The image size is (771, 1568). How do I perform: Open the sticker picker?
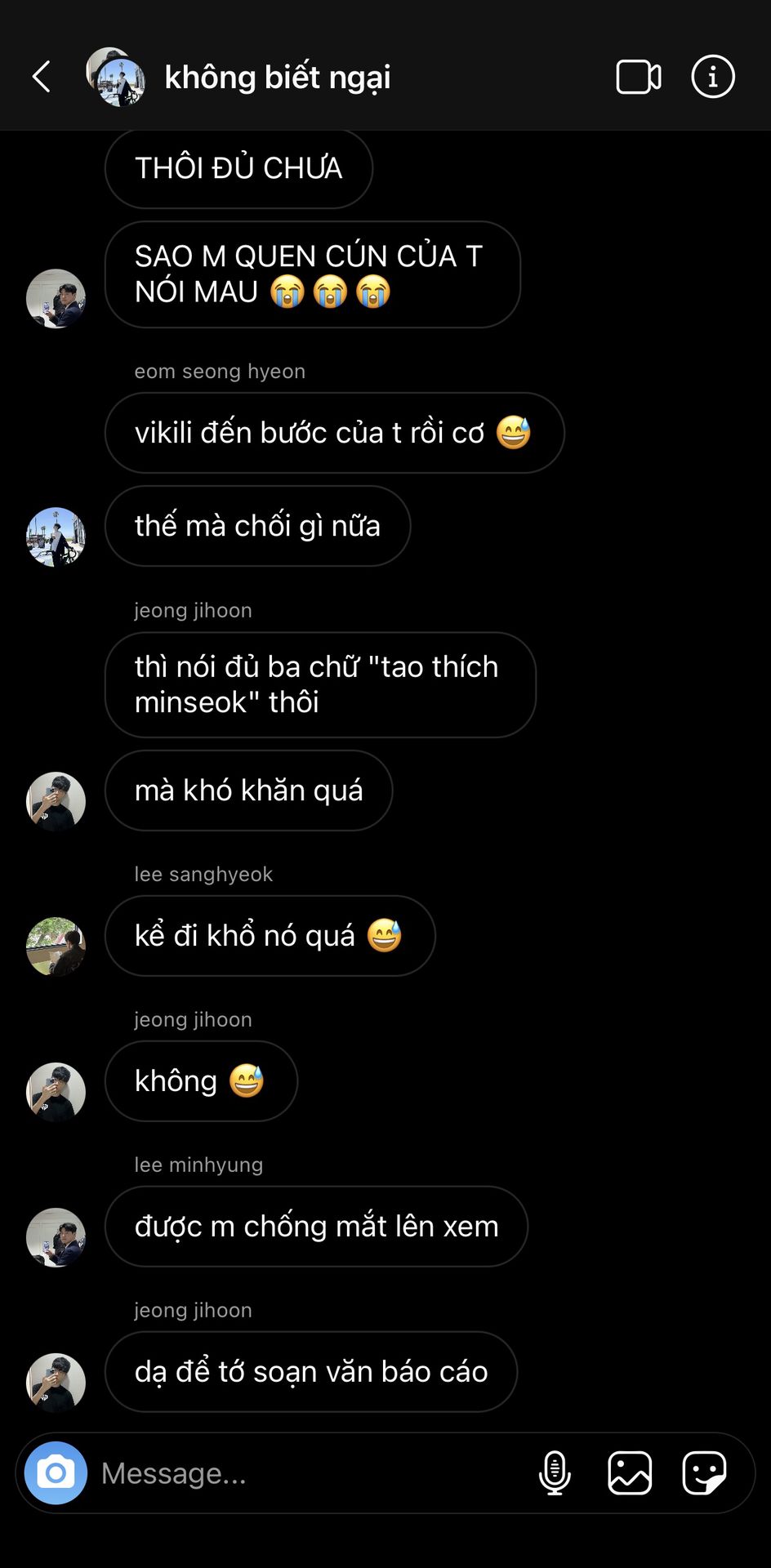click(x=704, y=1473)
